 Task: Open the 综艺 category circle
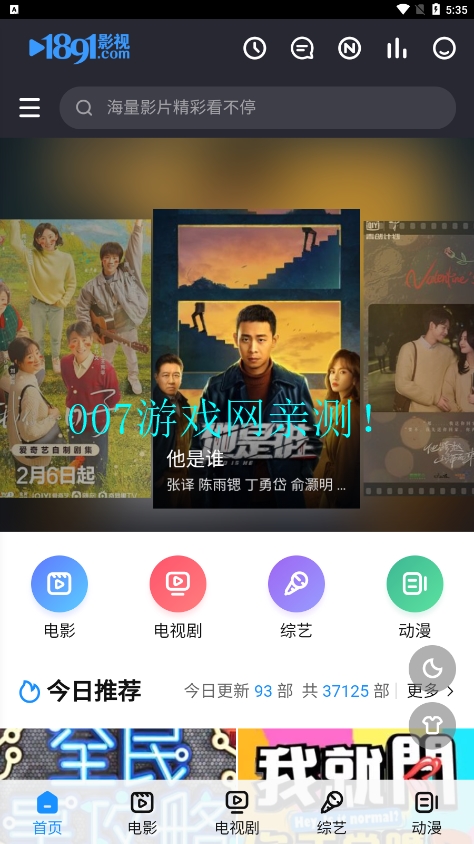tap(296, 583)
